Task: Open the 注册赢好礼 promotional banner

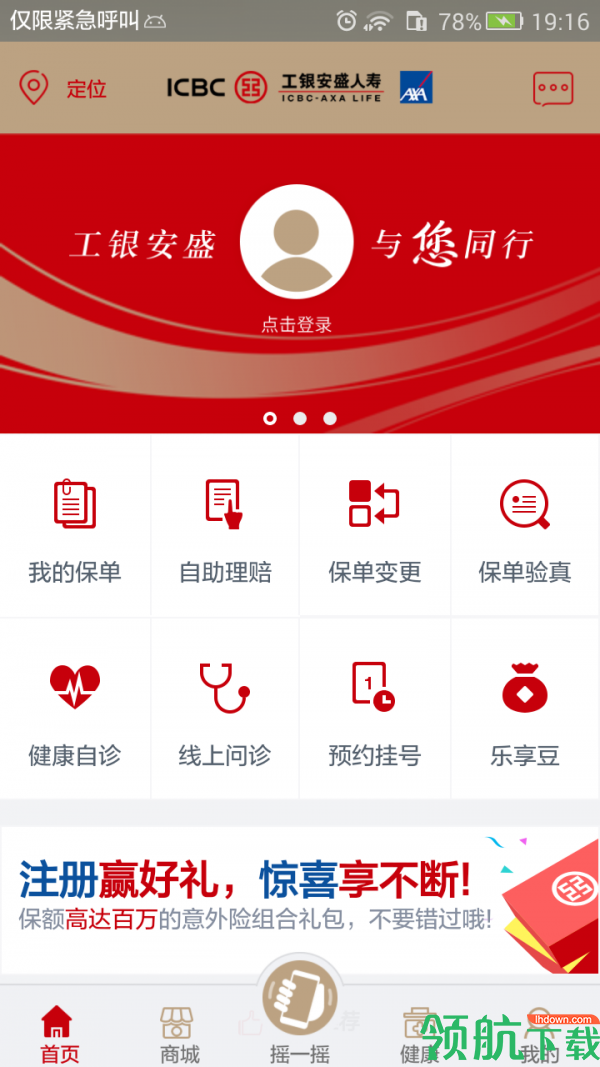Action: pos(300,898)
